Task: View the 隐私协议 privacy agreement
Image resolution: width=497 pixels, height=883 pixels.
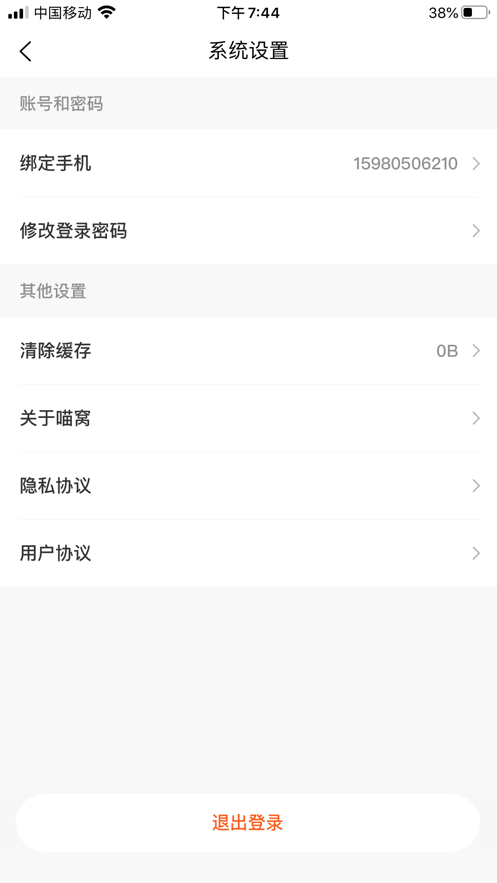Action: (248, 485)
